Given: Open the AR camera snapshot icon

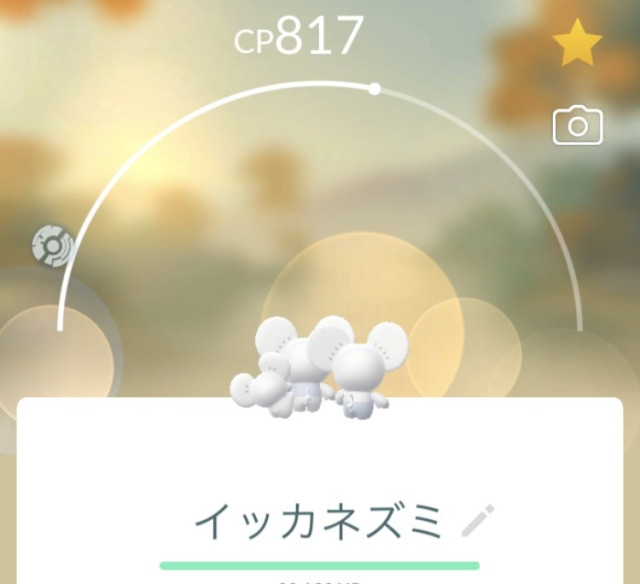Looking at the screenshot, I should (578, 125).
